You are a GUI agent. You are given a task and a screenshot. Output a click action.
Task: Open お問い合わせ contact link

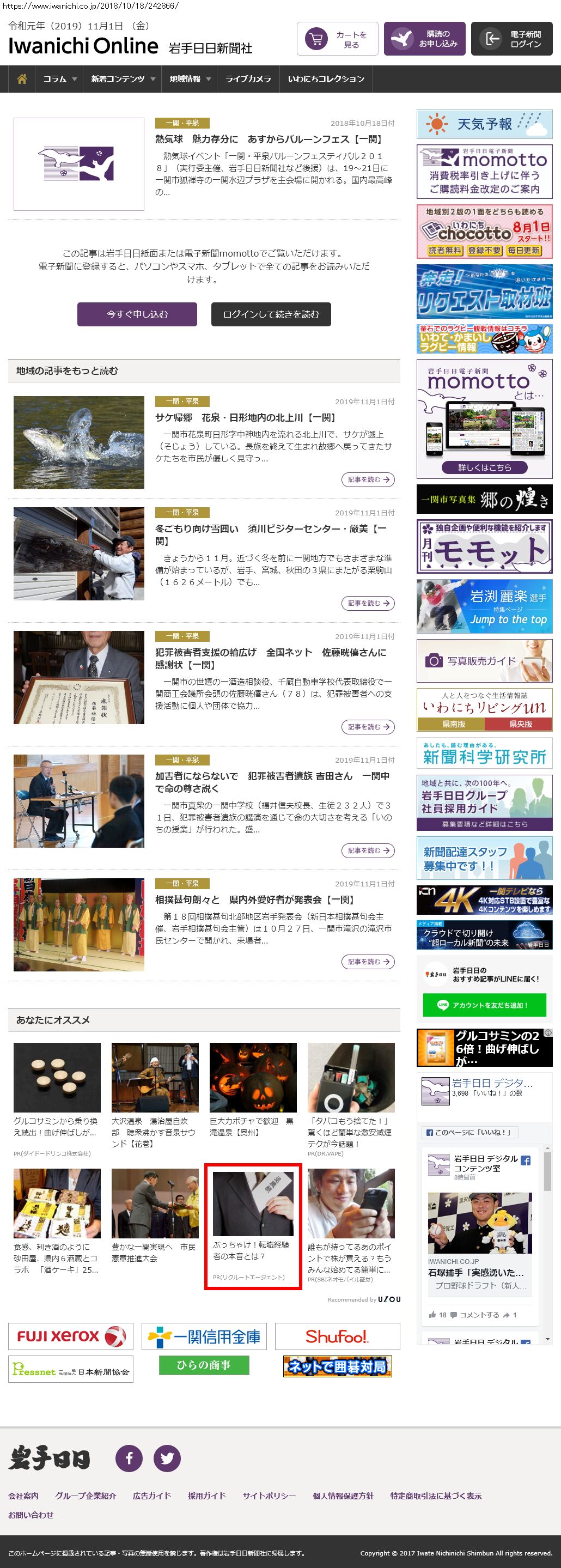click(31, 1515)
